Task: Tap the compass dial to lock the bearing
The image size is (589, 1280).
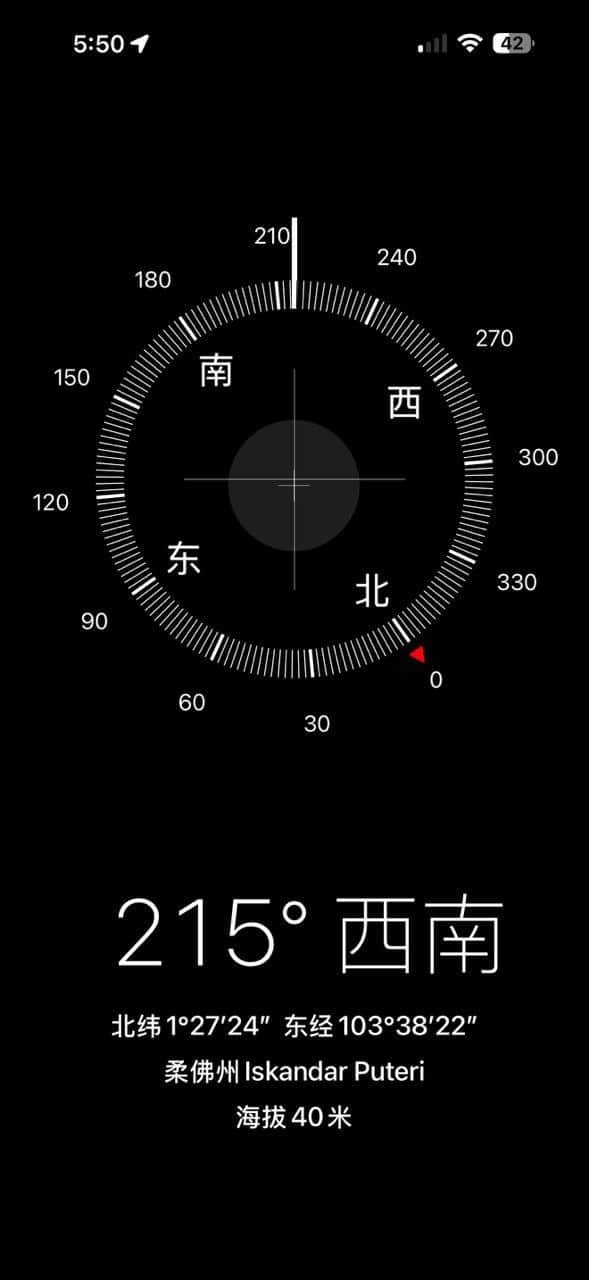Action: (294, 480)
